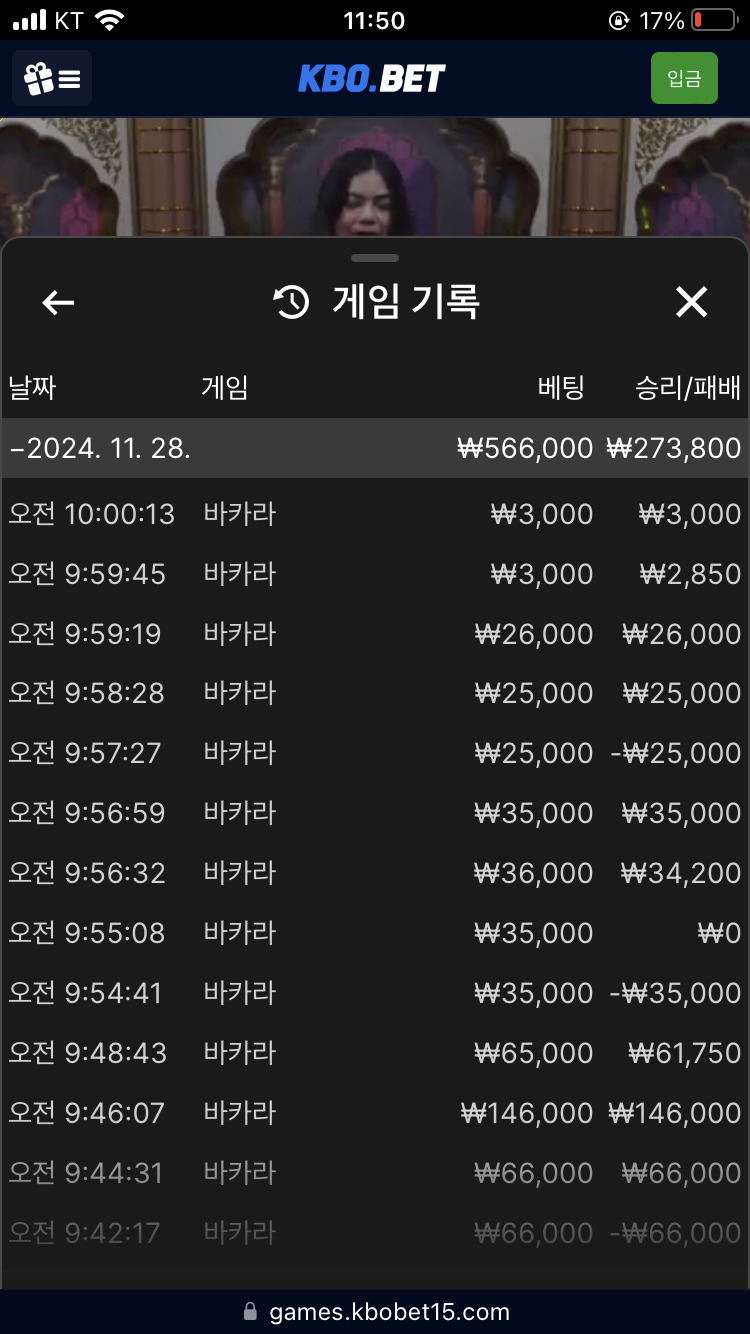The image size is (750, 1334).
Task: Collapse the 2024. 11. 28. date group
Action: (x=375, y=448)
